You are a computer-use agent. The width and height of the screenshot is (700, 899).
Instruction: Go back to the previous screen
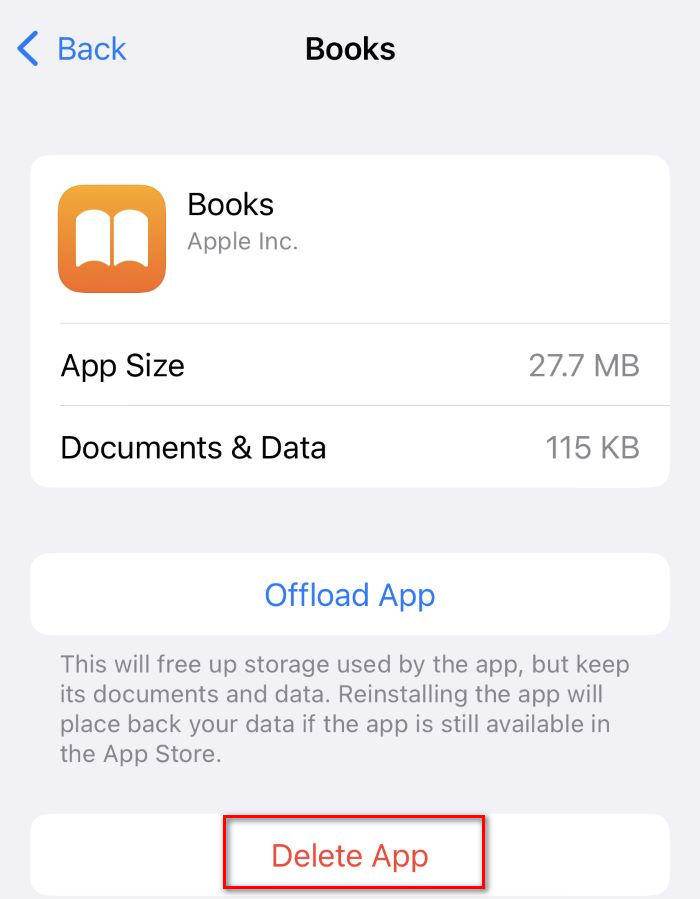(72, 48)
